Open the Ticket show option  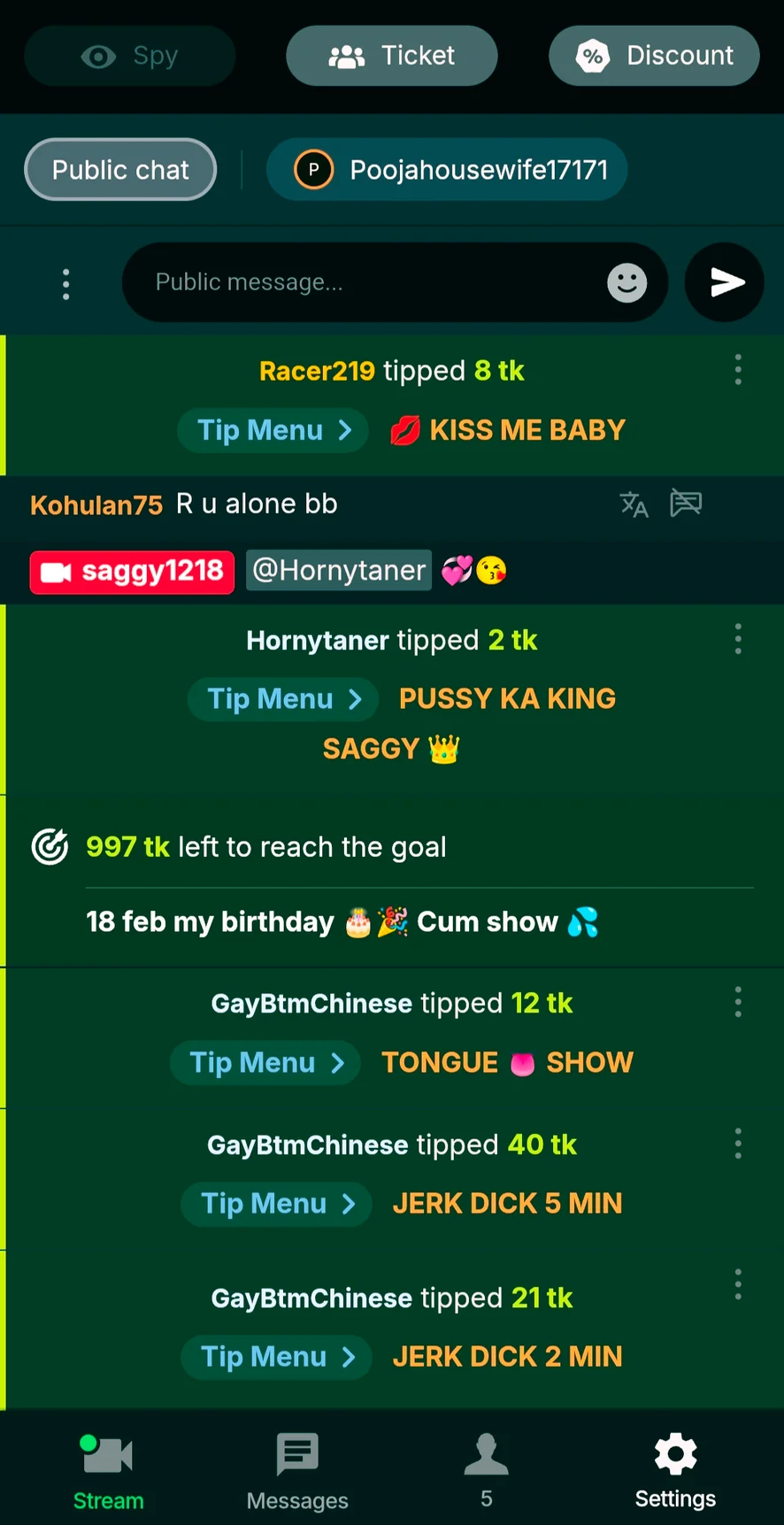click(x=391, y=56)
